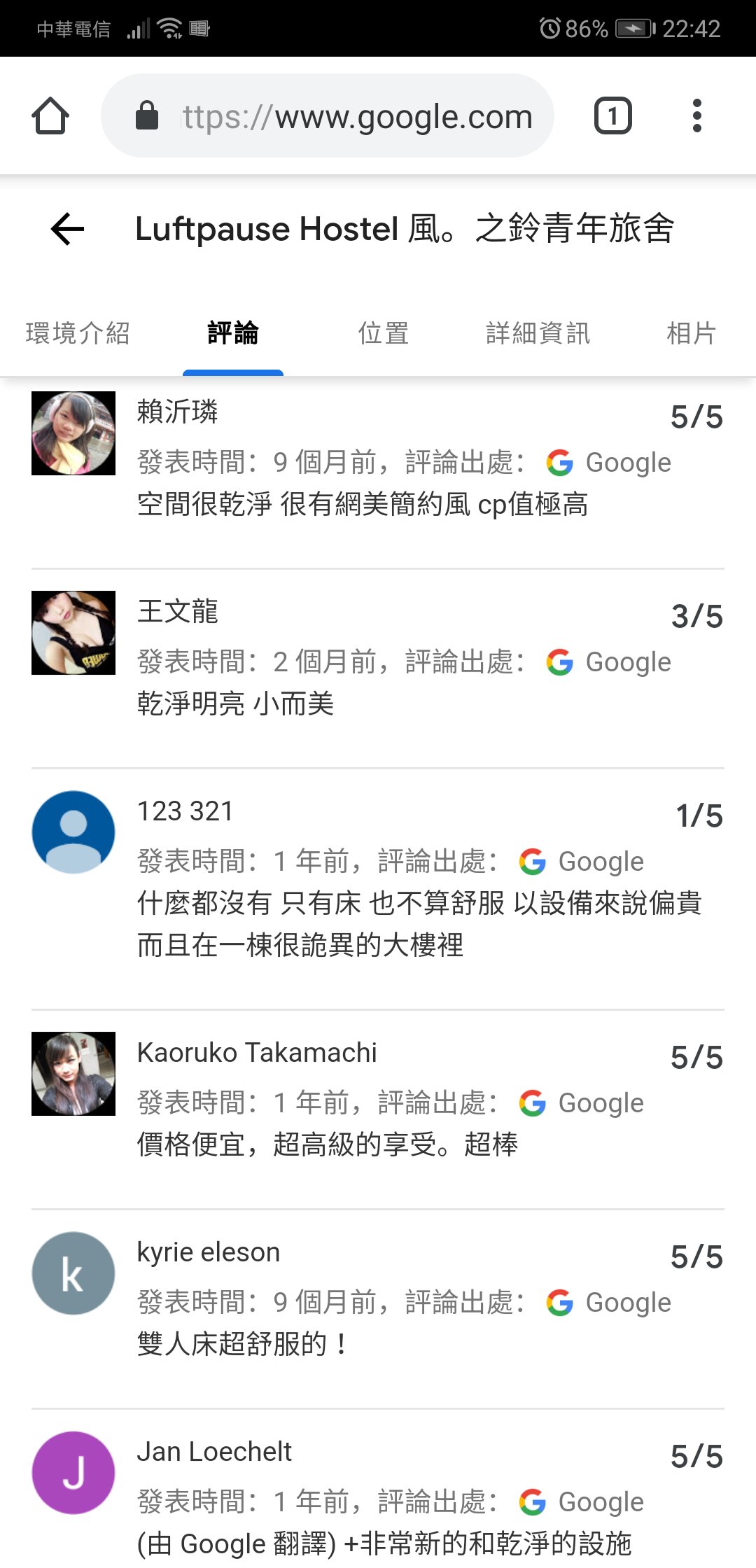View kyrie eleson's reviewer avatar
756x1568 pixels.
pyautogui.click(x=73, y=1273)
